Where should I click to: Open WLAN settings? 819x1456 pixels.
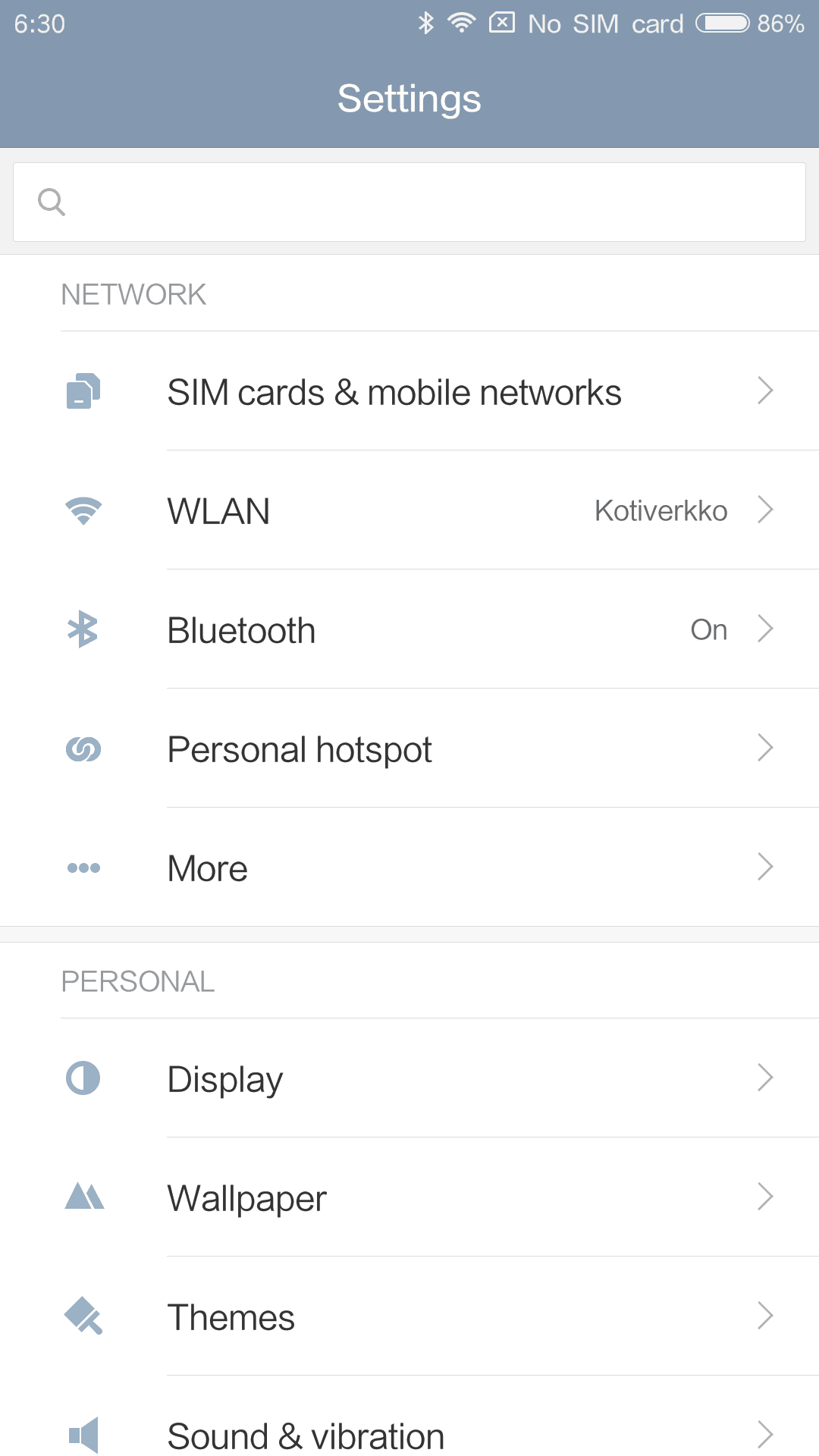click(409, 510)
